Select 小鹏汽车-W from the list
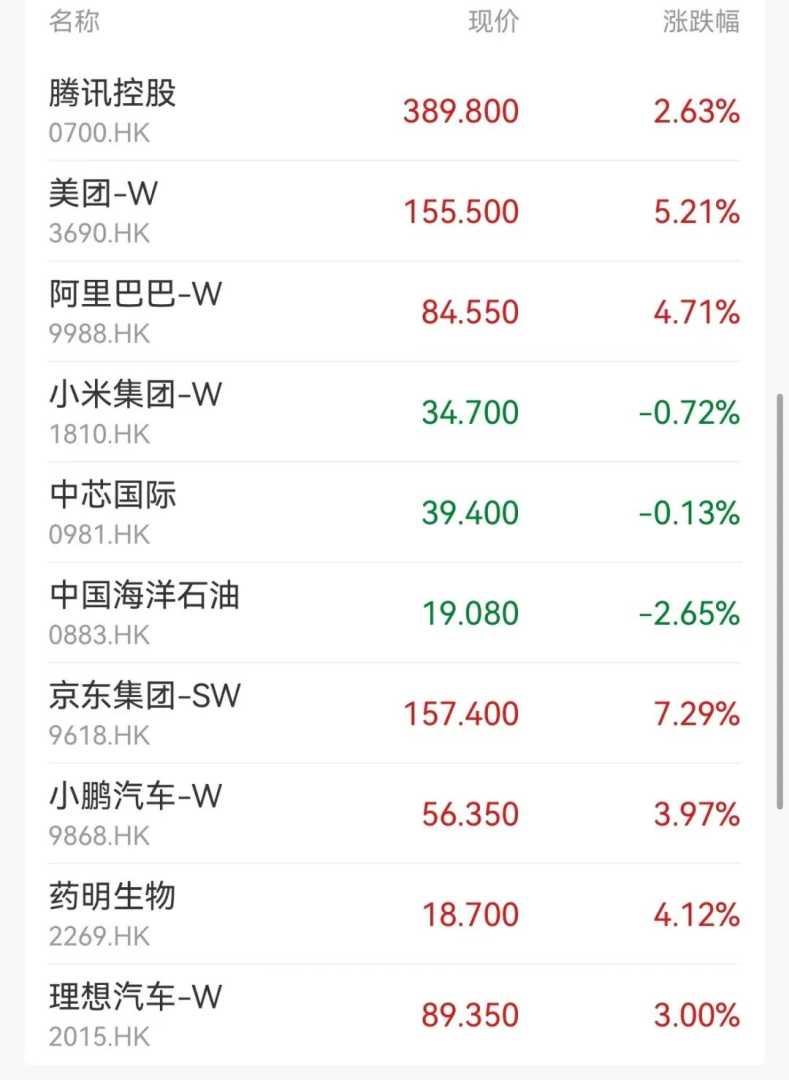 pyautogui.click(x=394, y=814)
